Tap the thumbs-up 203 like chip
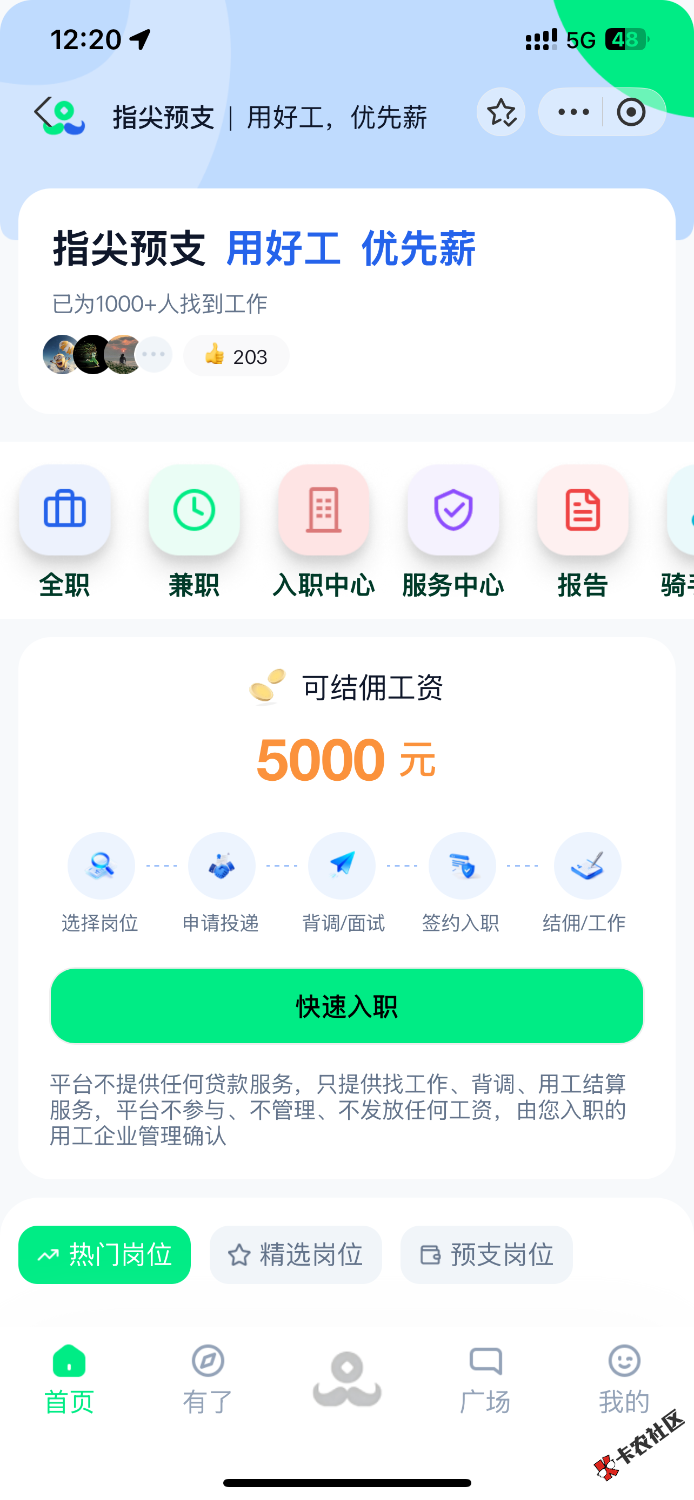This screenshot has width=694, height=1500. tap(236, 356)
